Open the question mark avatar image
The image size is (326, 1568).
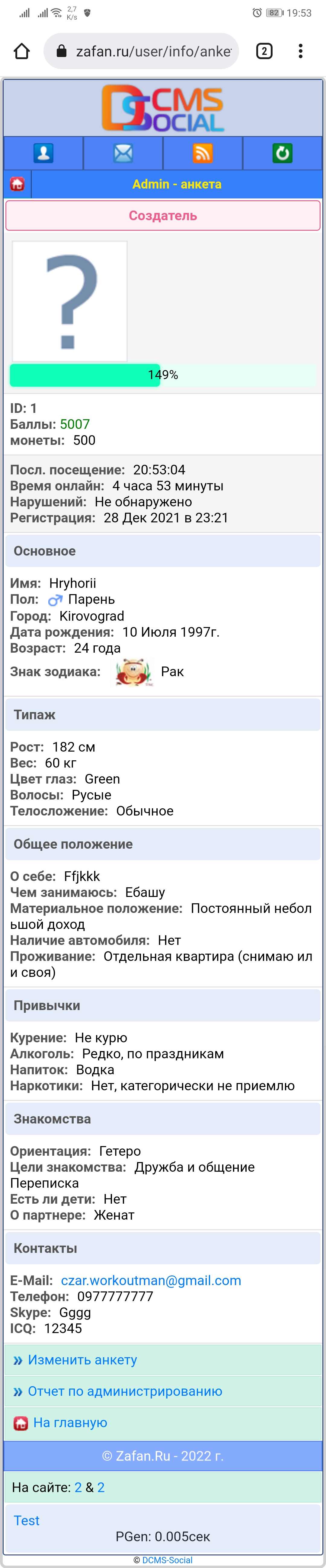click(x=69, y=301)
